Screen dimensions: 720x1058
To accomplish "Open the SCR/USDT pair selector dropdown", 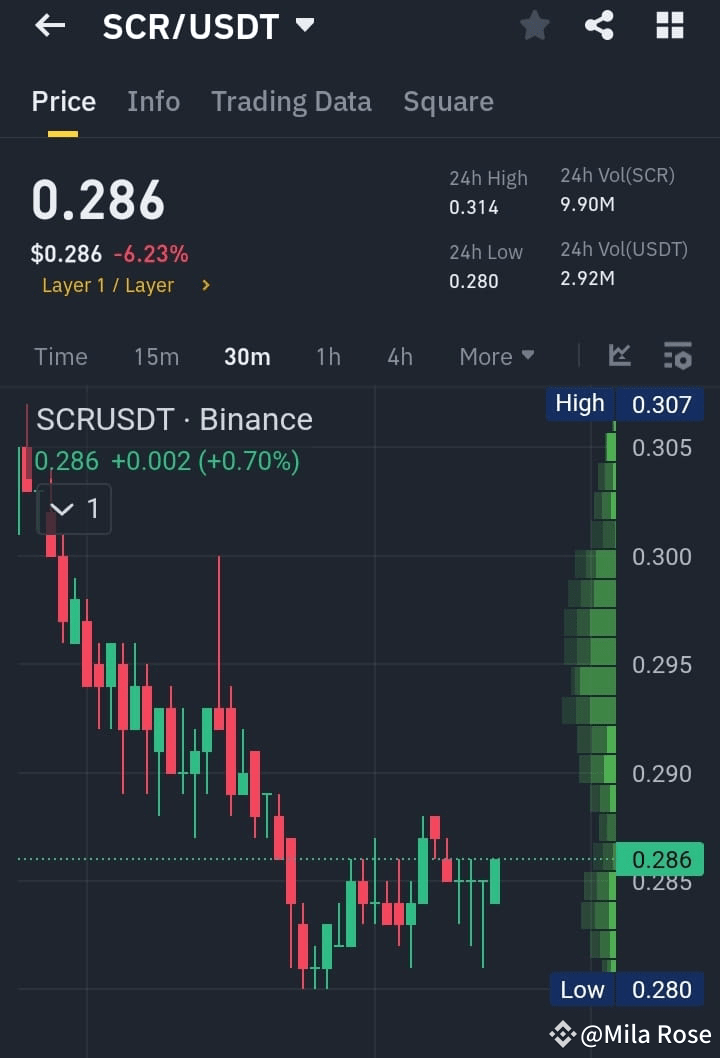I will (x=305, y=26).
